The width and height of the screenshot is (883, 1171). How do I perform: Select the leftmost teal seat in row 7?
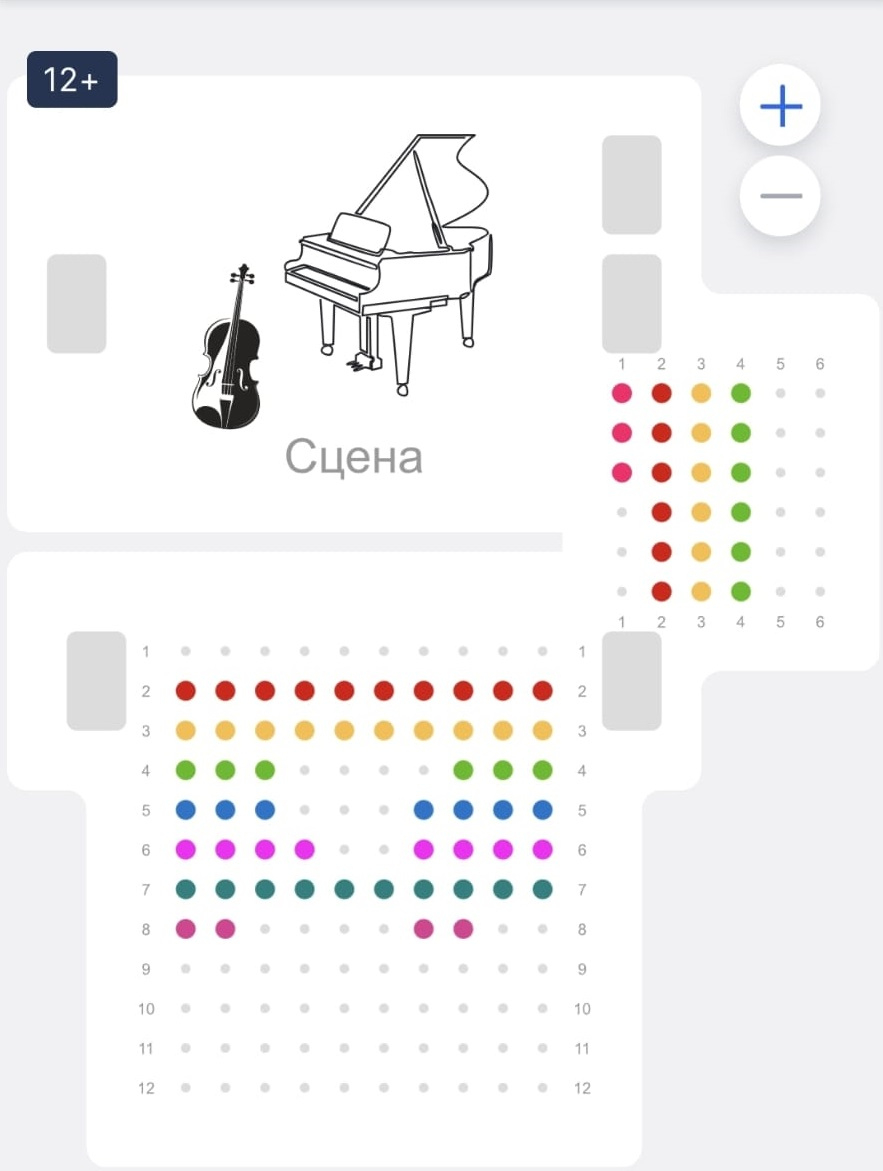coord(185,889)
